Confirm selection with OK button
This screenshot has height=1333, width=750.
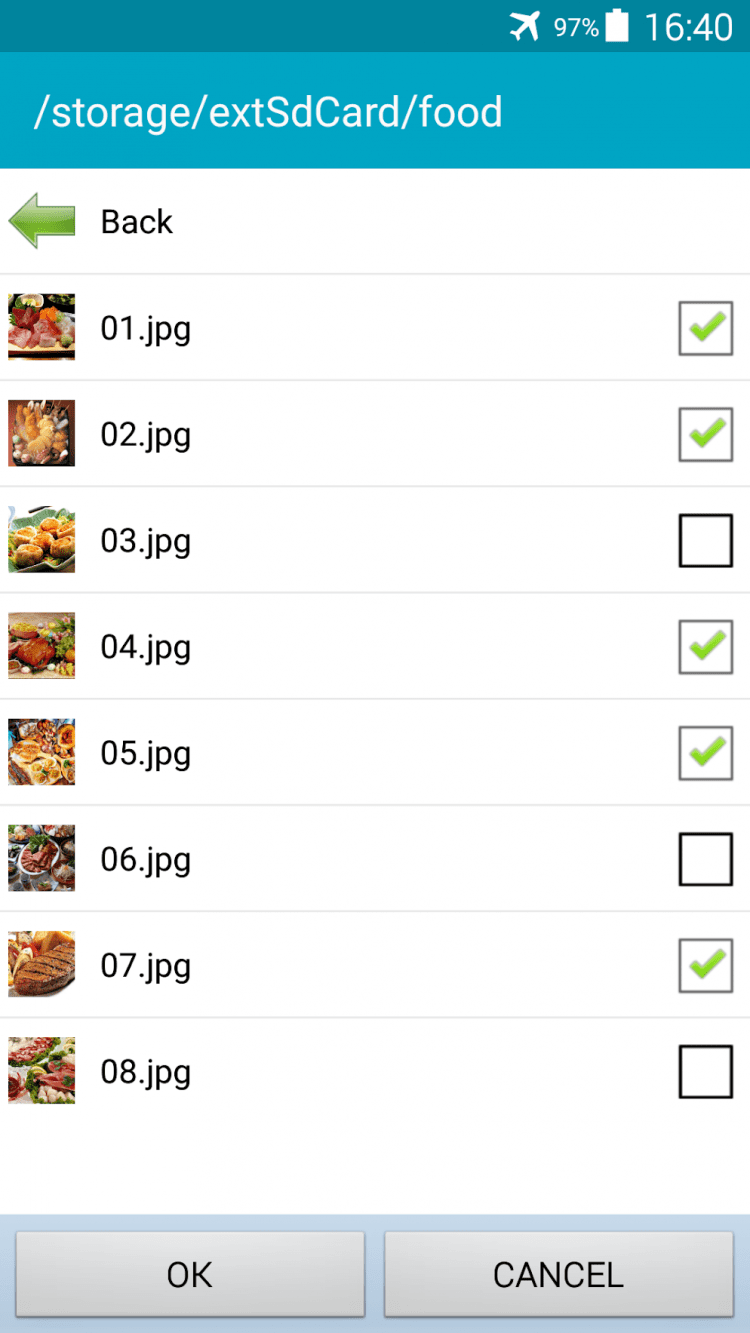tap(190, 1274)
